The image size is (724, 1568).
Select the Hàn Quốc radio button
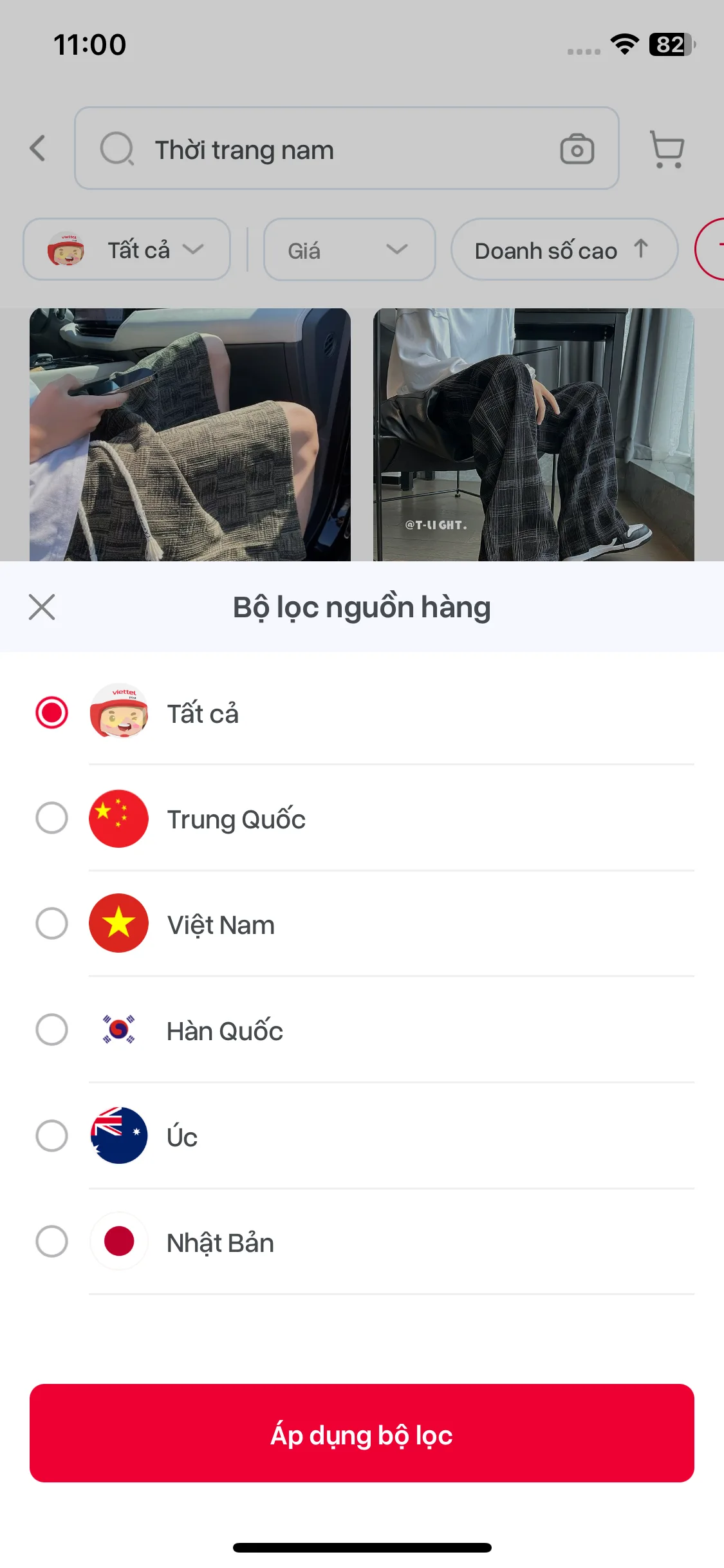click(52, 1030)
